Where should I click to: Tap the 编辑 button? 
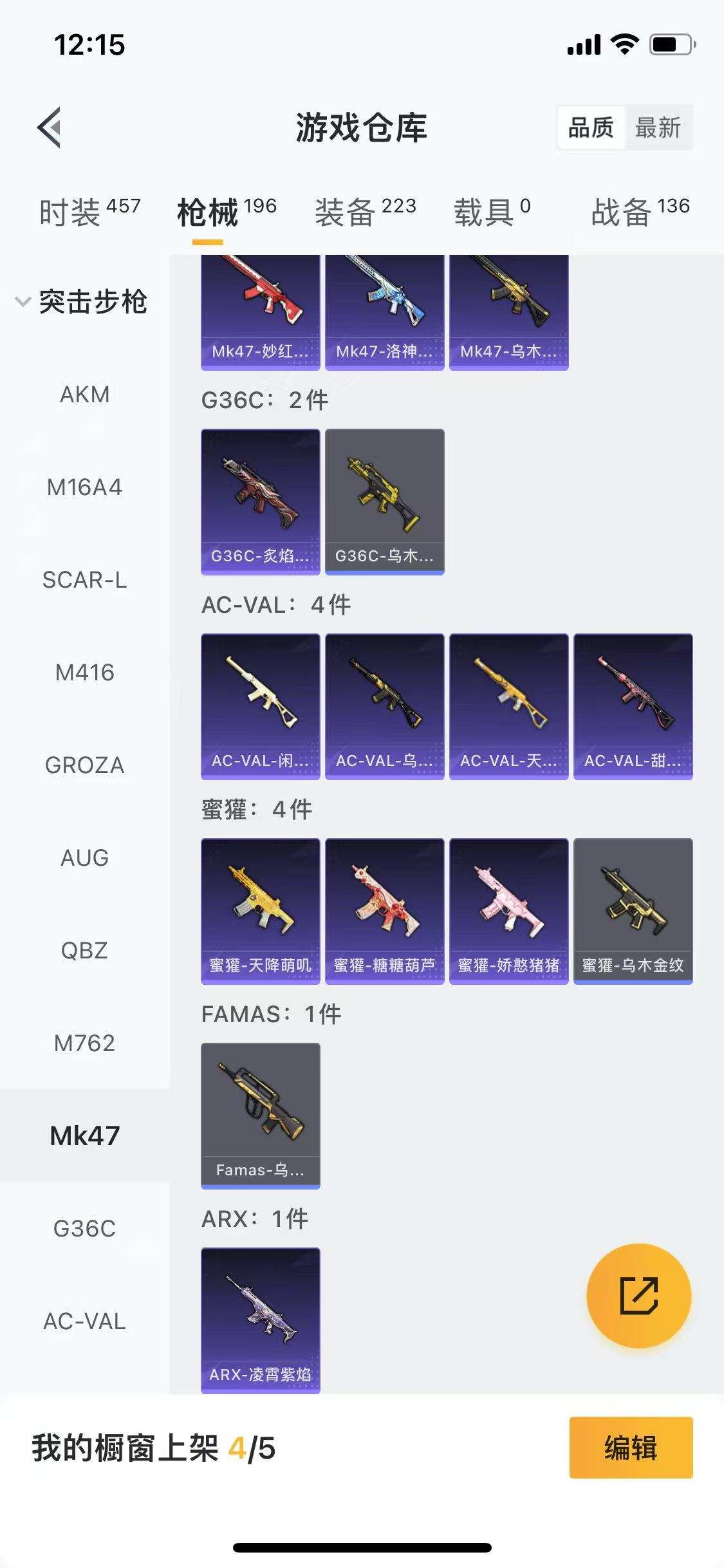point(631,1448)
